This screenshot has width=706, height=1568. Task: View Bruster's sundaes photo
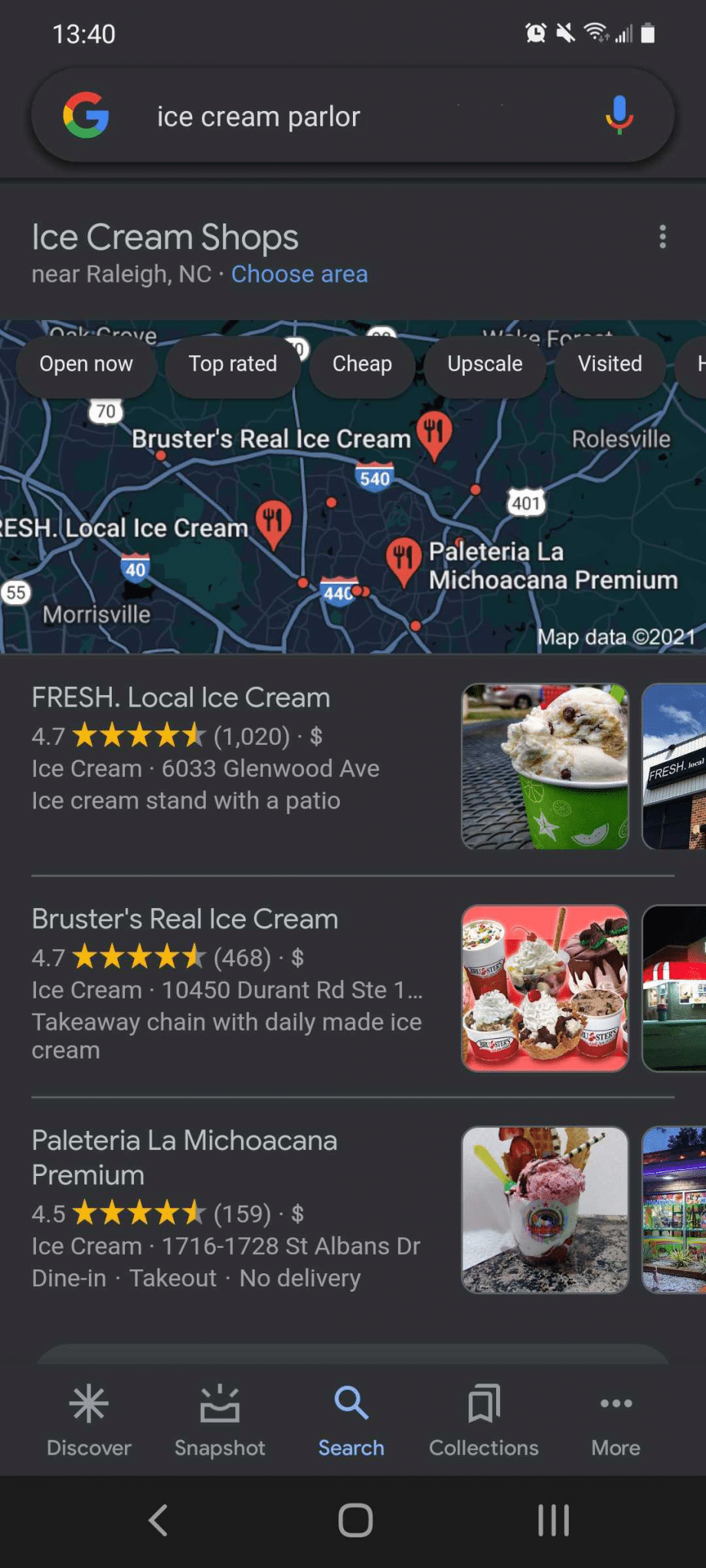click(x=545, y=988)
